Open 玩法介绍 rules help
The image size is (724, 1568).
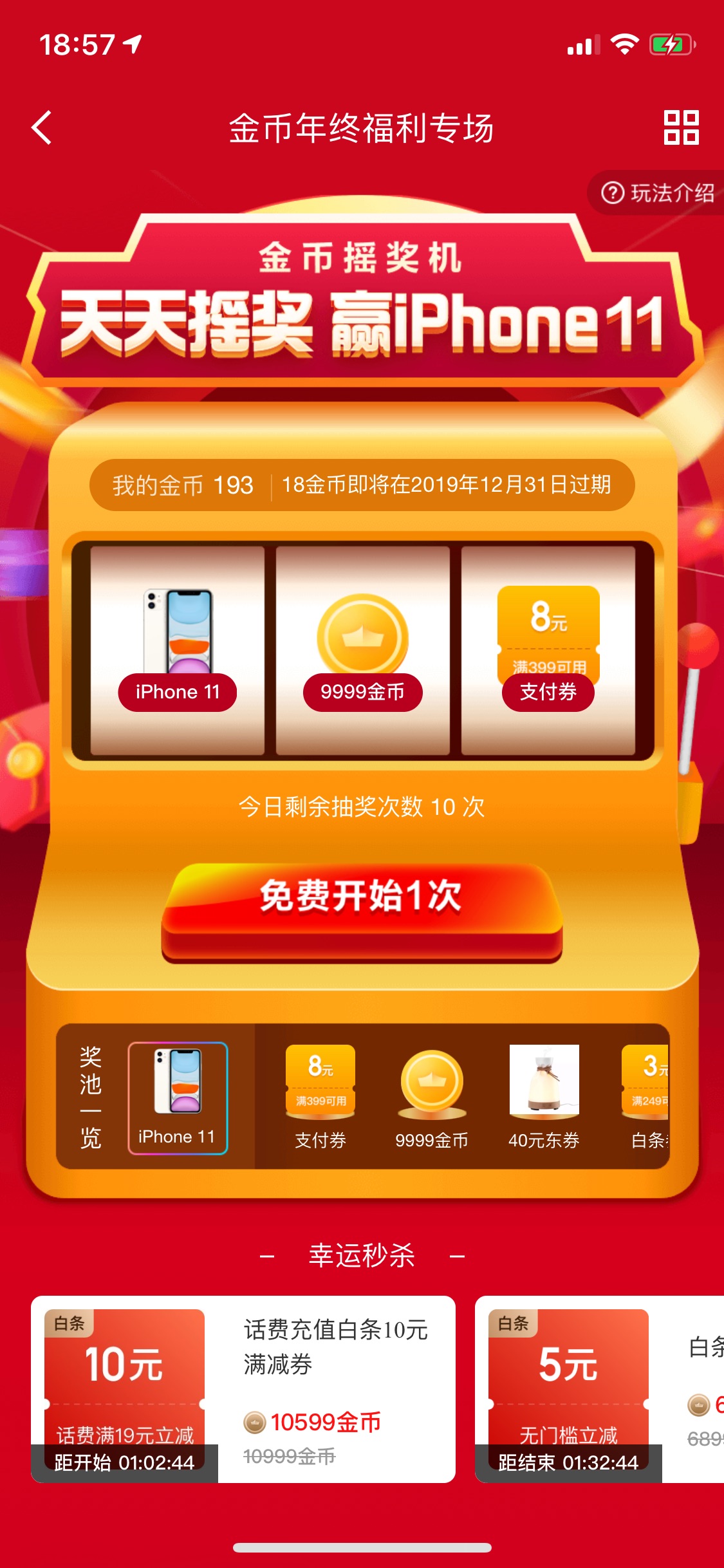[657, 192]
